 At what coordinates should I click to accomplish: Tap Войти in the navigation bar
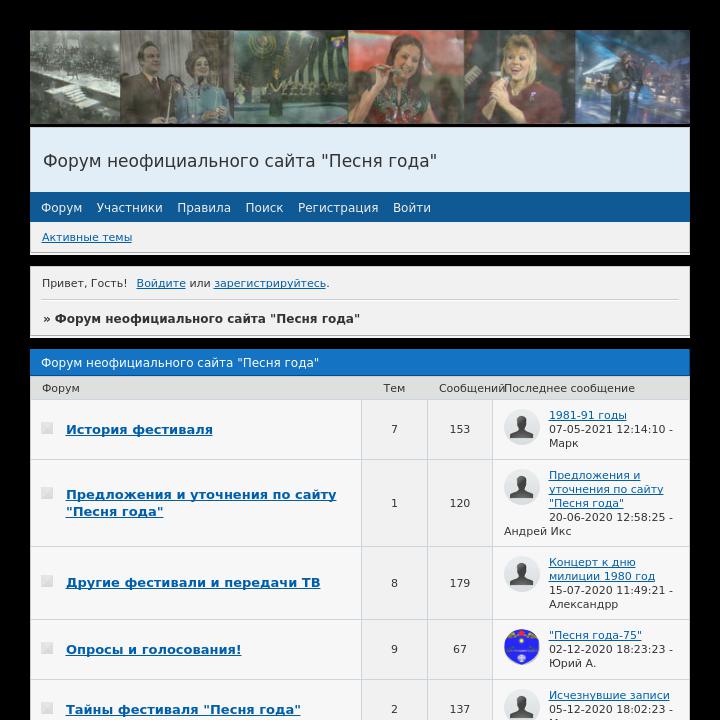pyautogui.click(x=411, y=208)
